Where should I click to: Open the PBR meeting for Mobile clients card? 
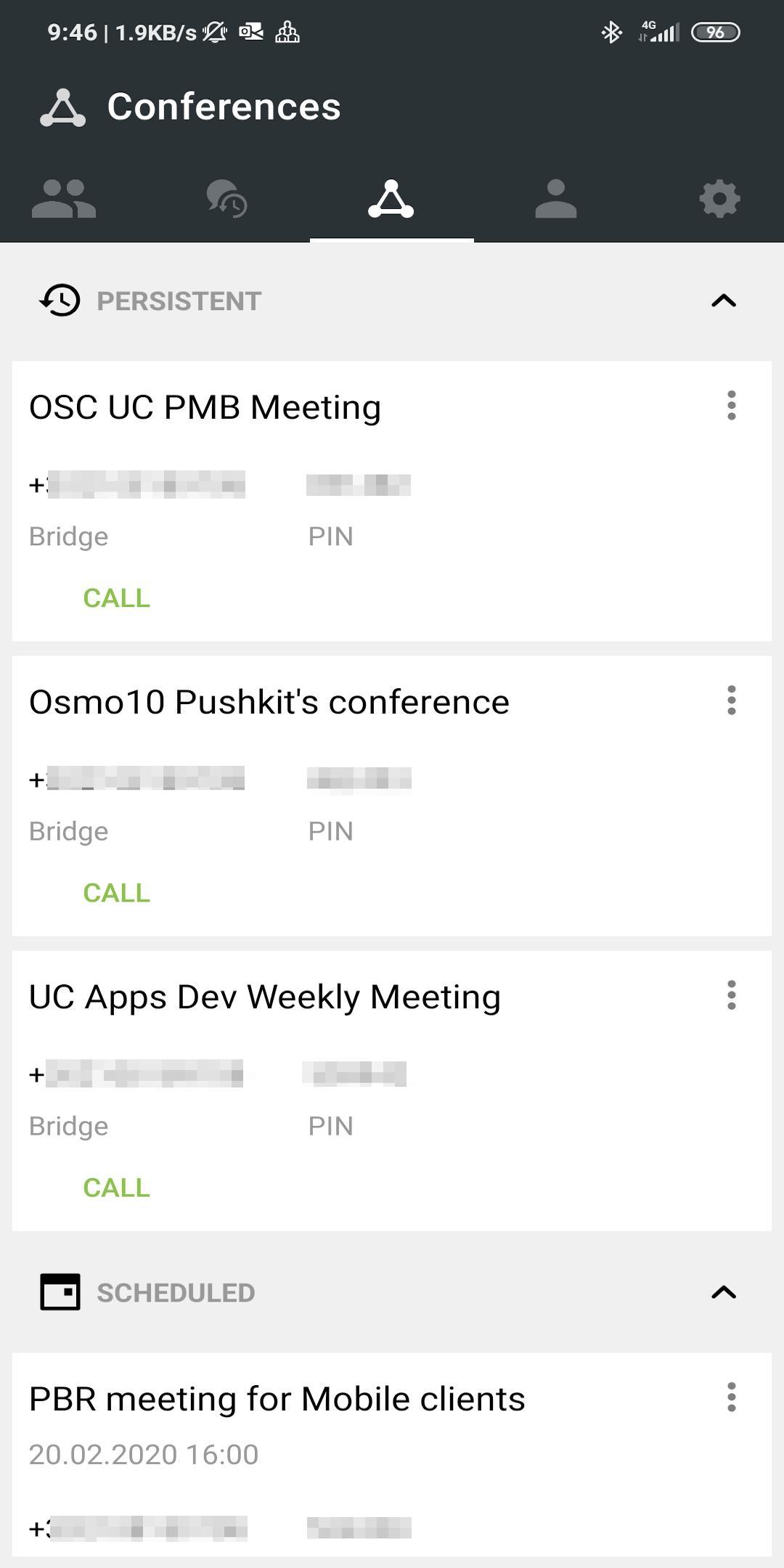click(x=392, y=1455)
